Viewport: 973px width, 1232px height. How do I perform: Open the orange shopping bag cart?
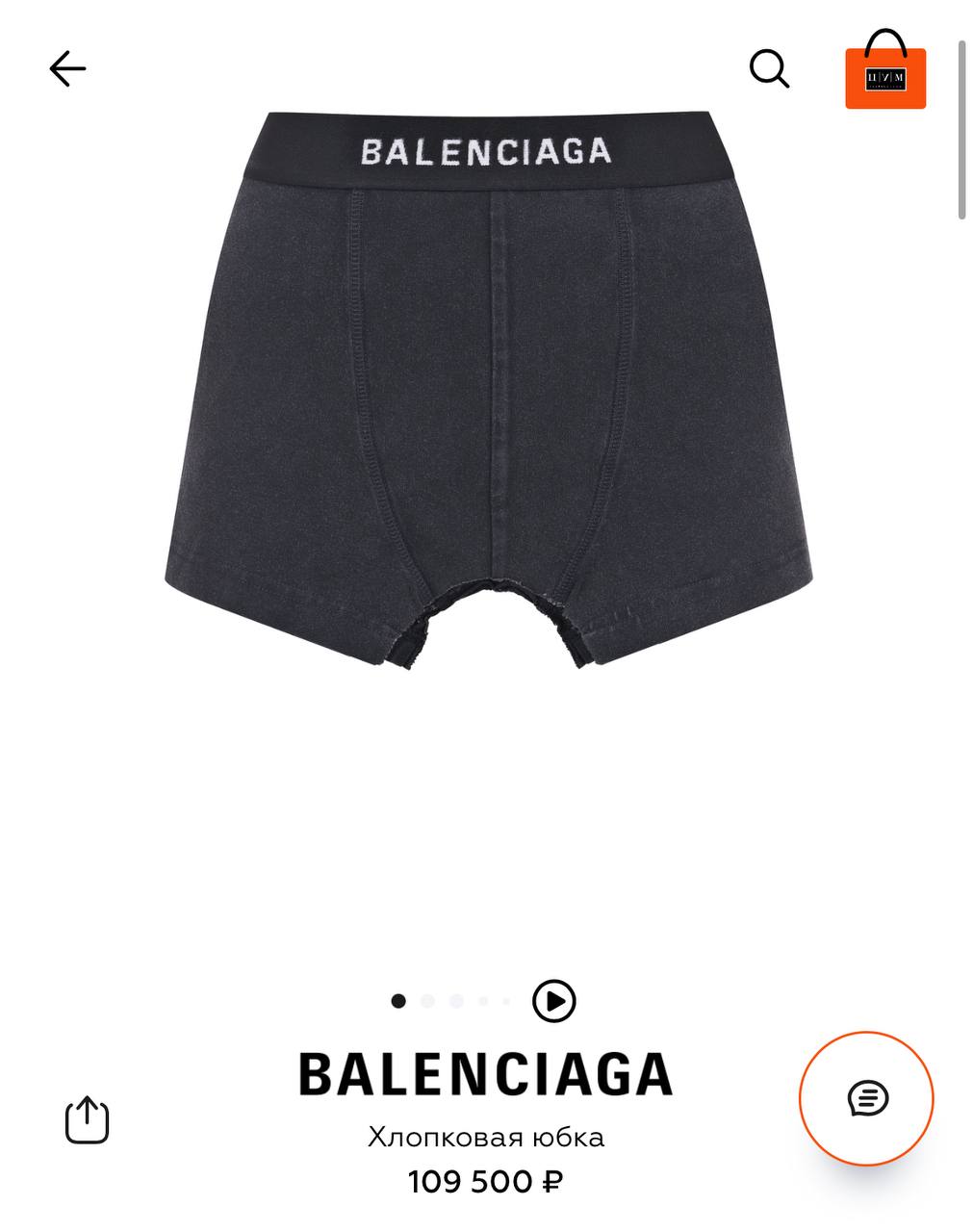(885, 71)
